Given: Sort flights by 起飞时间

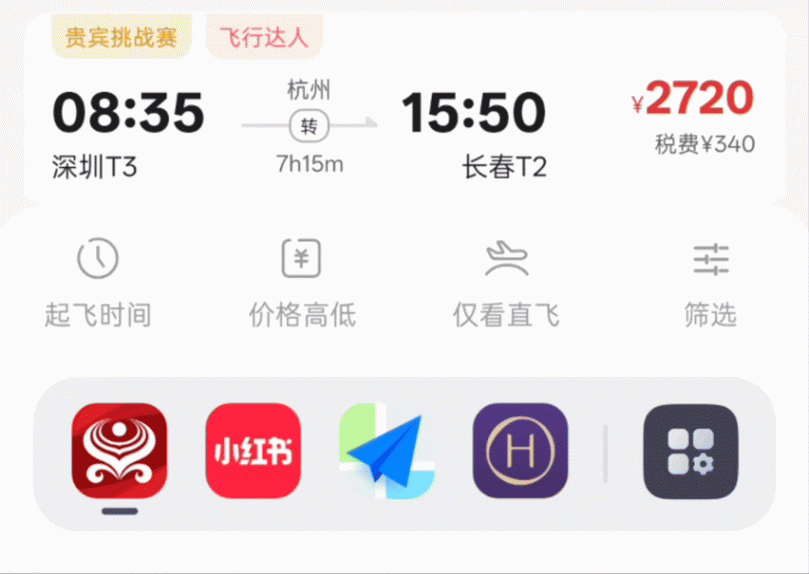Looking at the screenshot, I should click(98, 285).
